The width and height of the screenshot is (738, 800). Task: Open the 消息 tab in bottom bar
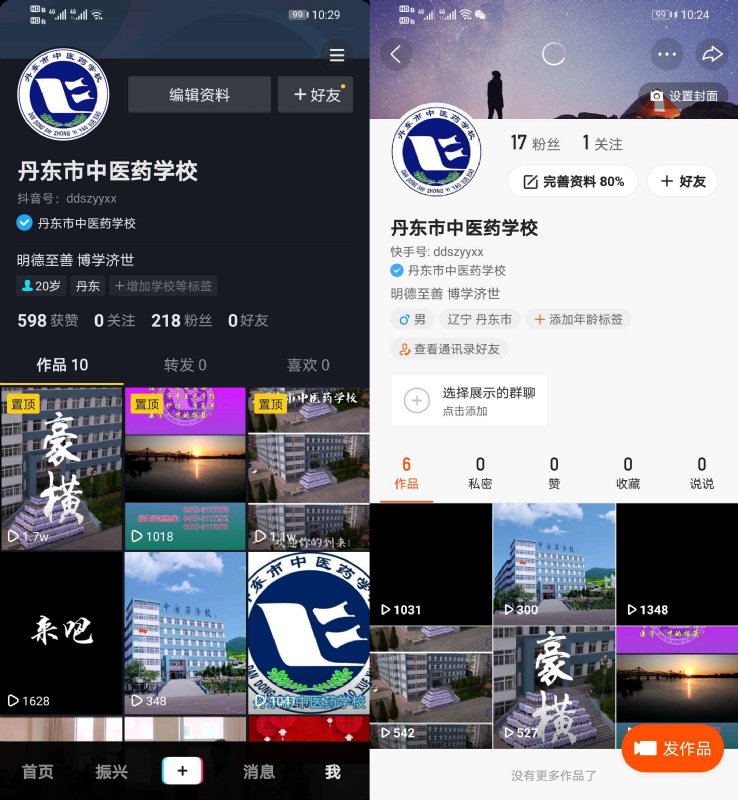click(258, 772)
